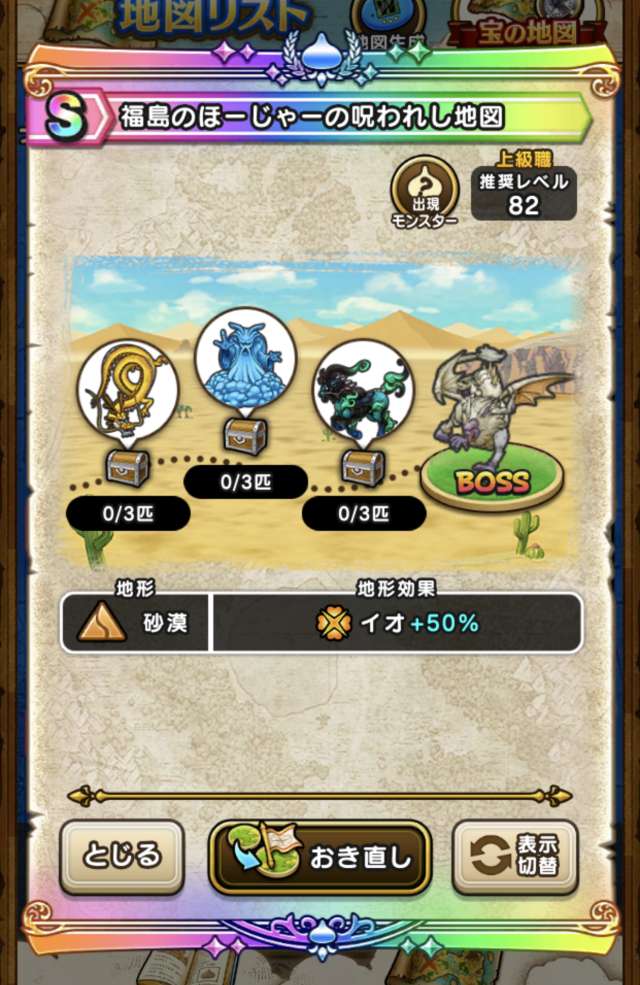Open the 出現モンスター monster list
Screen dimensions: 640x985
coord(424,191)
